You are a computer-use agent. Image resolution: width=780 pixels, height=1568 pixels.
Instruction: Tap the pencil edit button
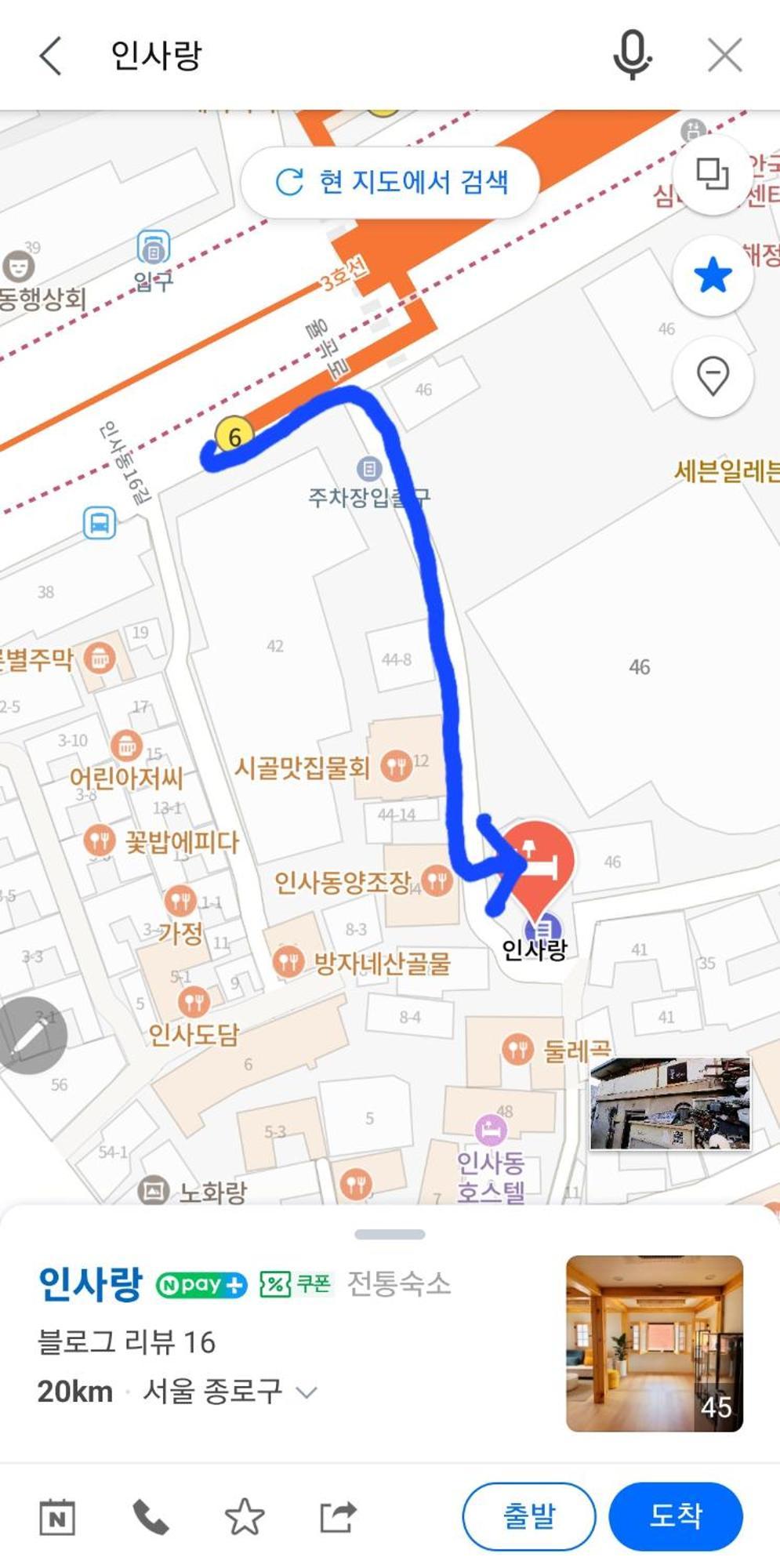tap(30, 1036)
